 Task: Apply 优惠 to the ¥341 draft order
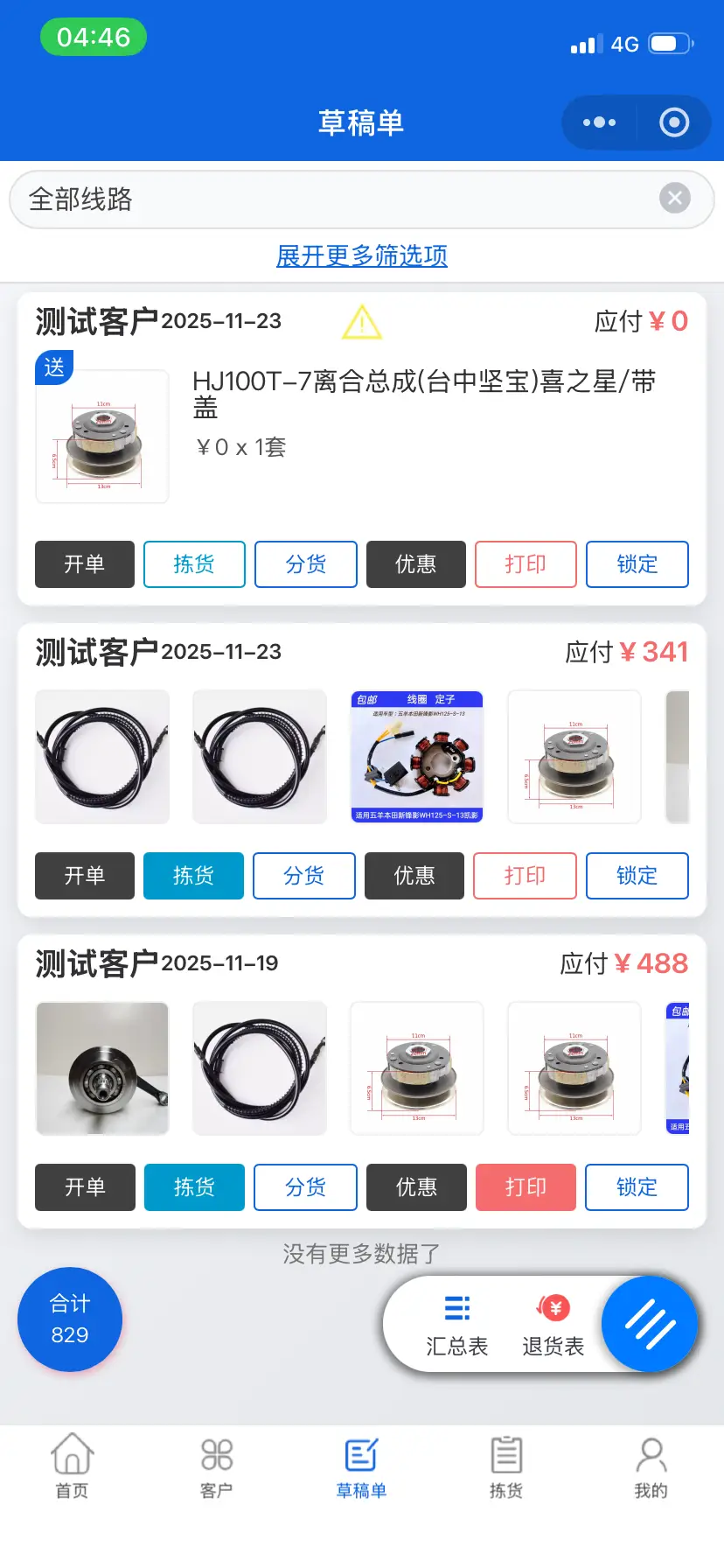tap(414, 876)
